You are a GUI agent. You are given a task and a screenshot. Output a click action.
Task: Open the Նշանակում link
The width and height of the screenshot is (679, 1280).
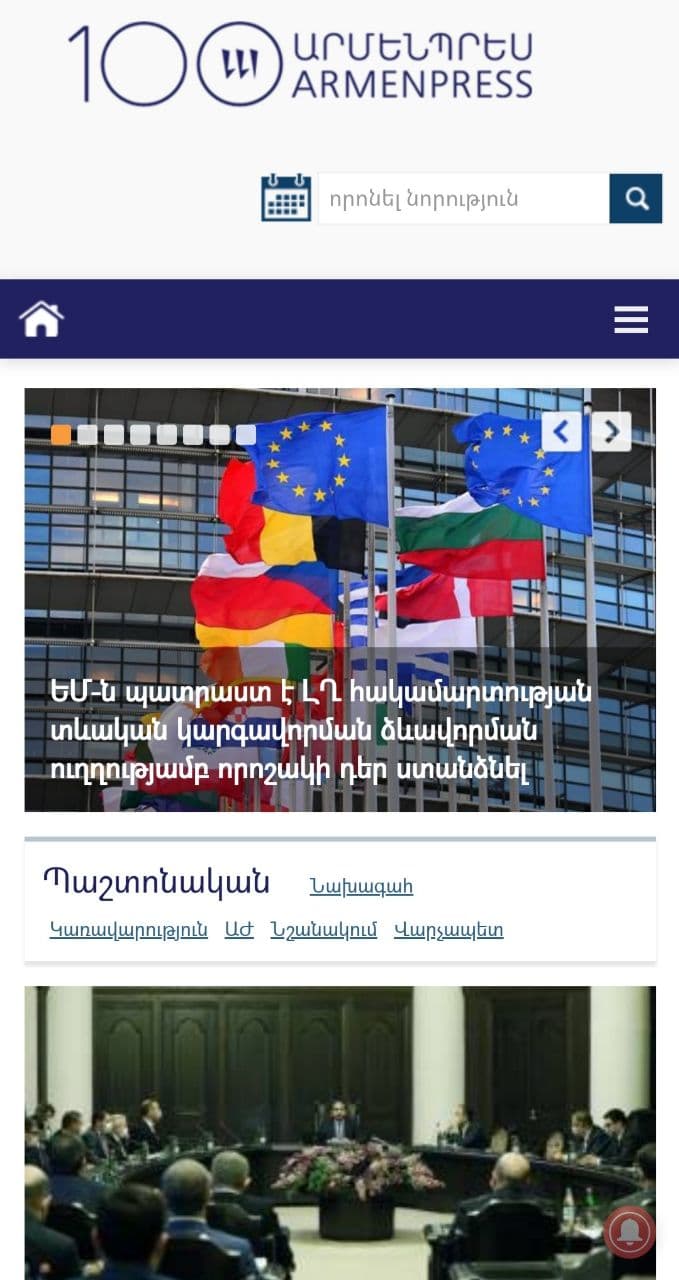[324, 930]
